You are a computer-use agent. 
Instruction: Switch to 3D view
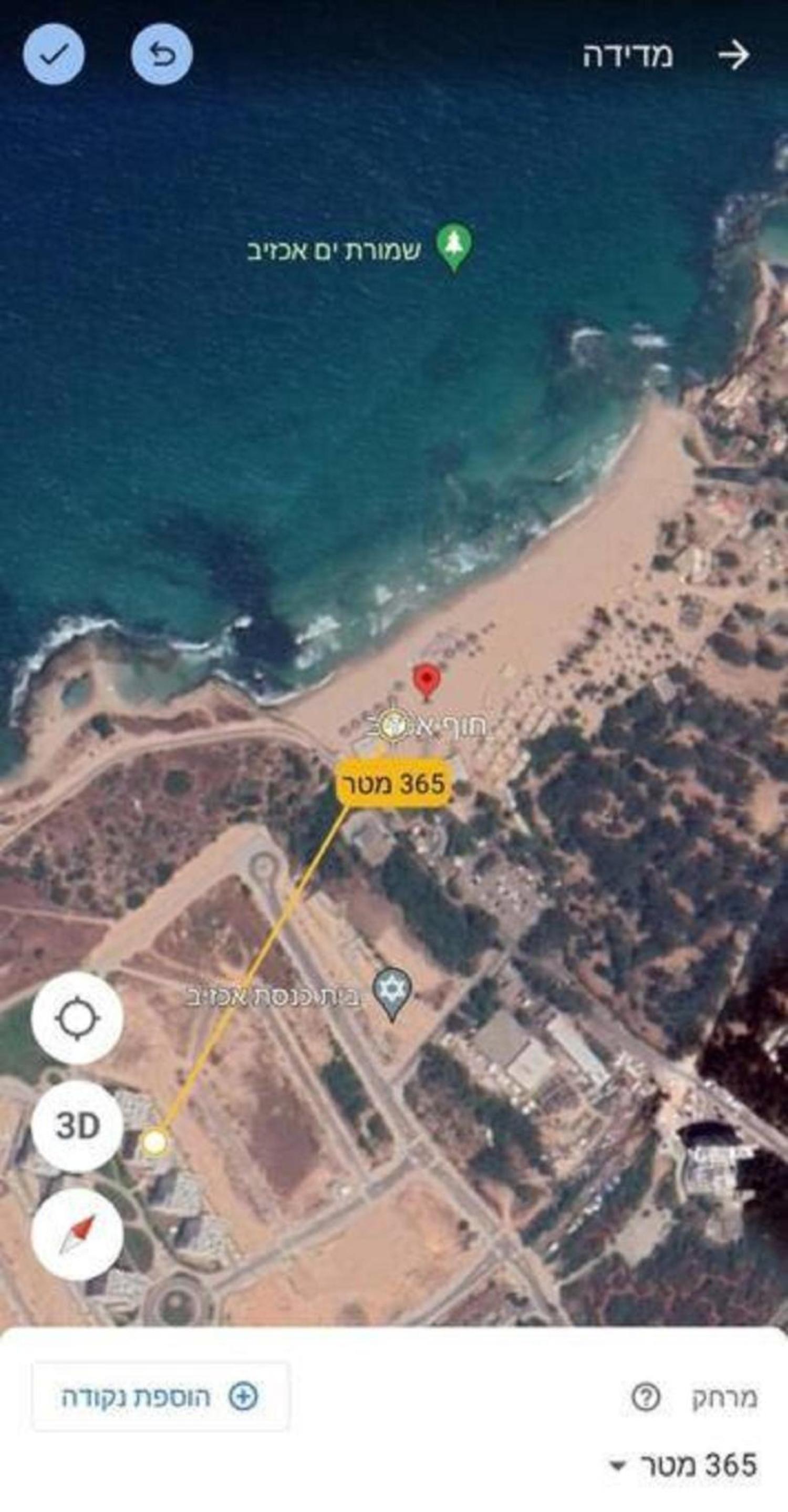click(77, 1126)
